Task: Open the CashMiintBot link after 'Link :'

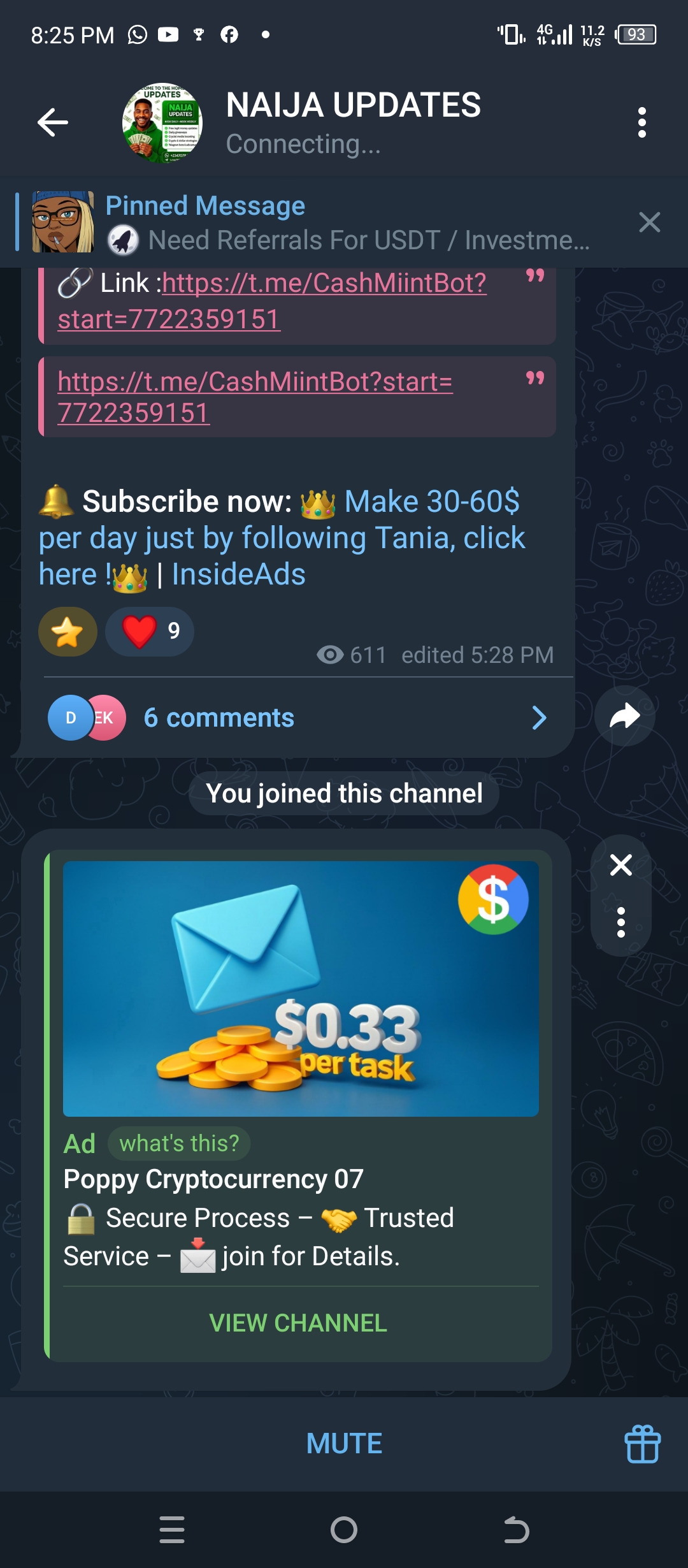Action: [324, 284]
